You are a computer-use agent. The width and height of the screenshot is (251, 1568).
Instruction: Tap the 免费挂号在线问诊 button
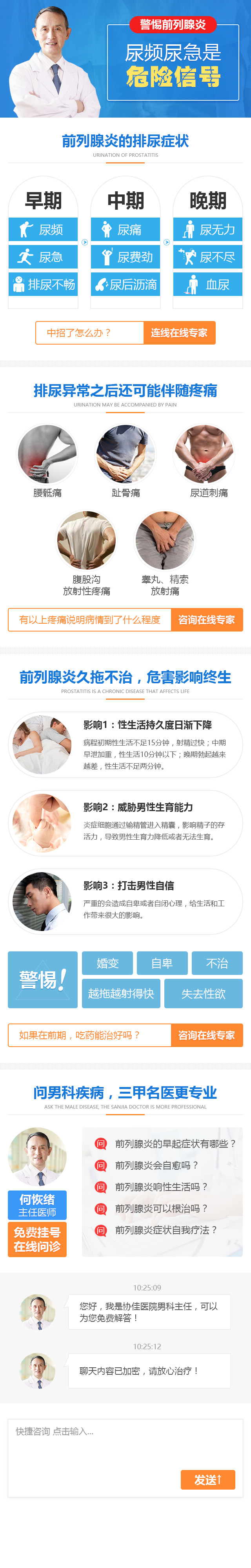37,1239
